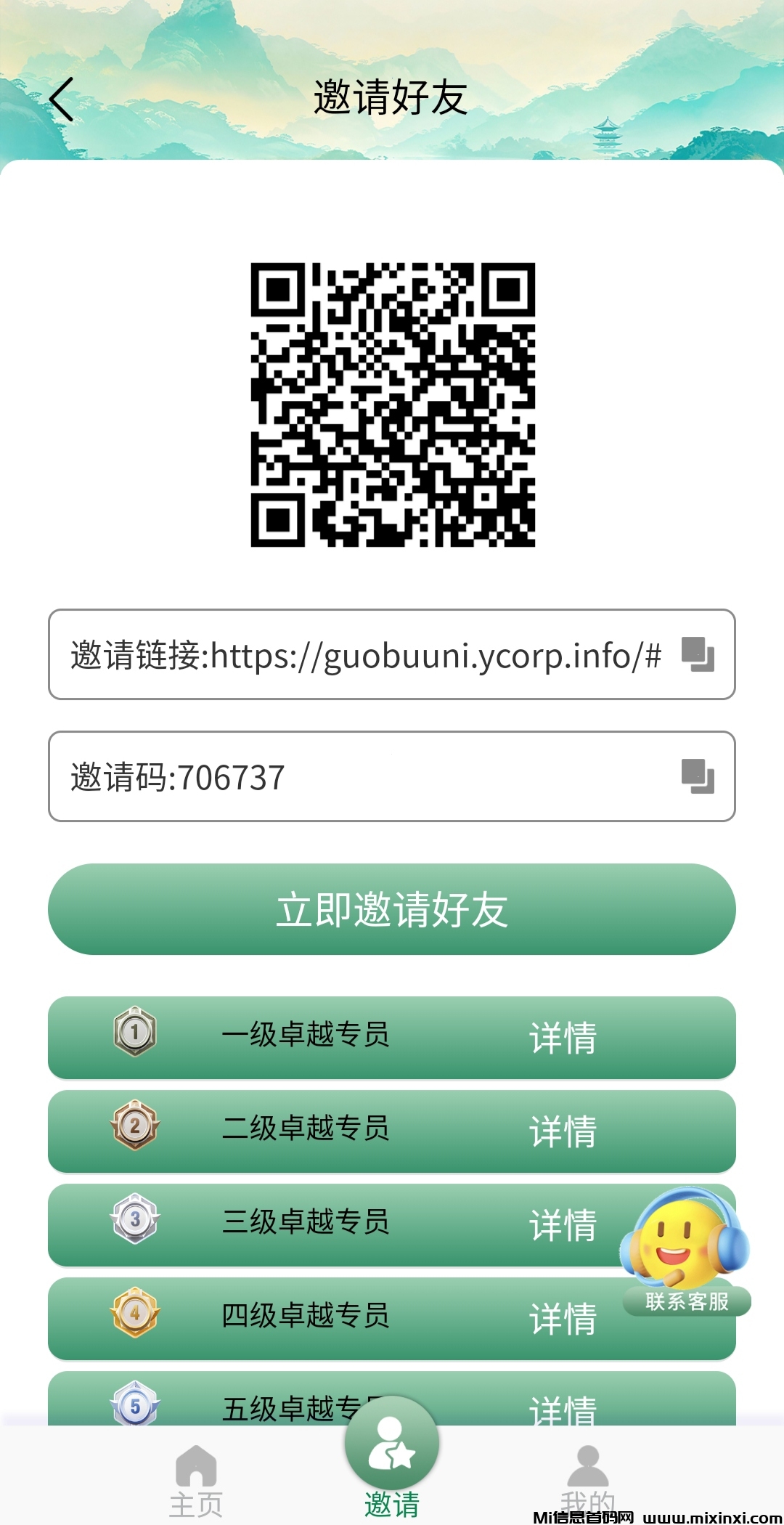View 三级卓越专员 details

563,1225
